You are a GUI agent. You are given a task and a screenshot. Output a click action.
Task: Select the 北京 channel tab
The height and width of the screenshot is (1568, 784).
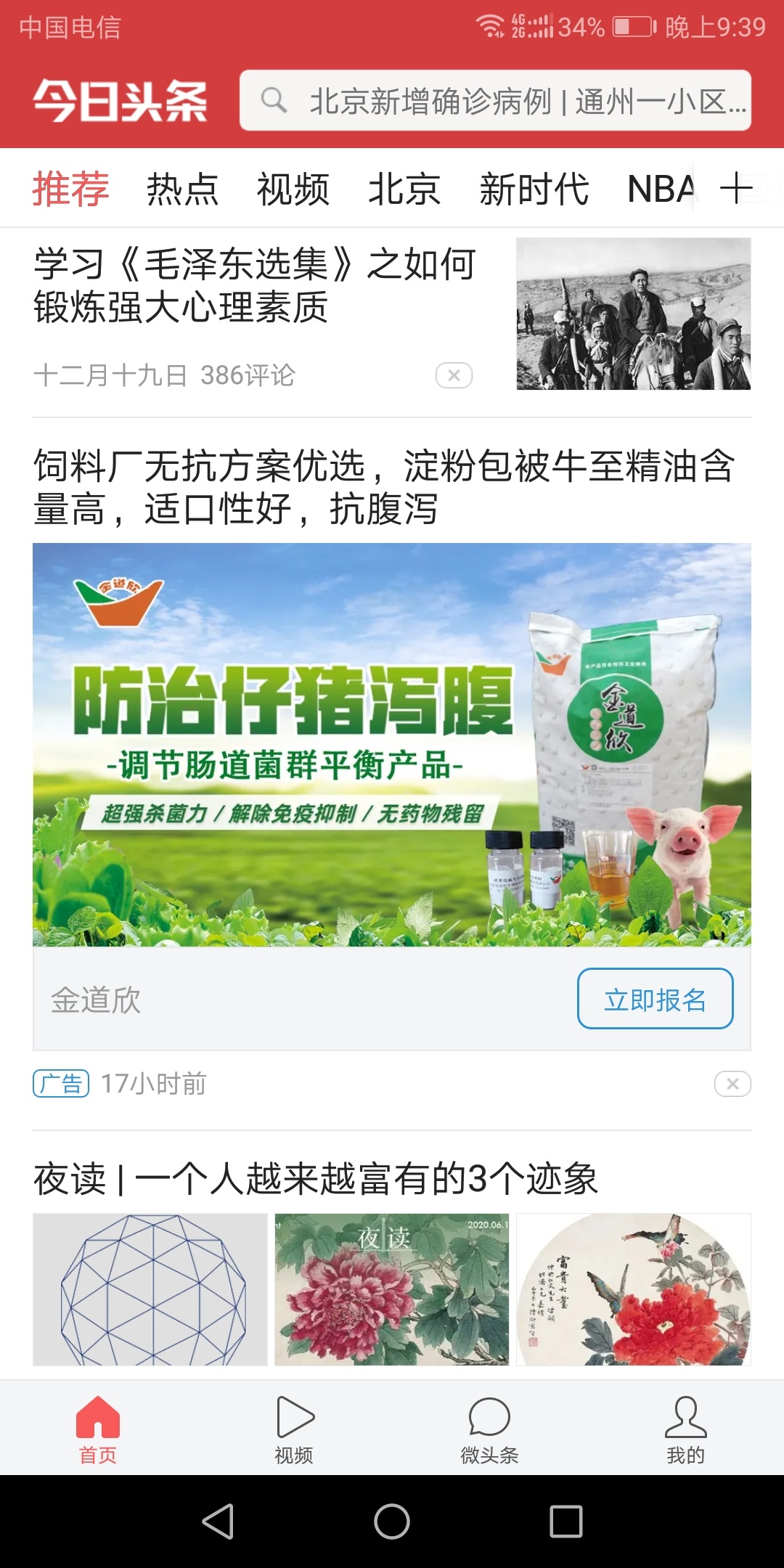(x=404, y=189)
